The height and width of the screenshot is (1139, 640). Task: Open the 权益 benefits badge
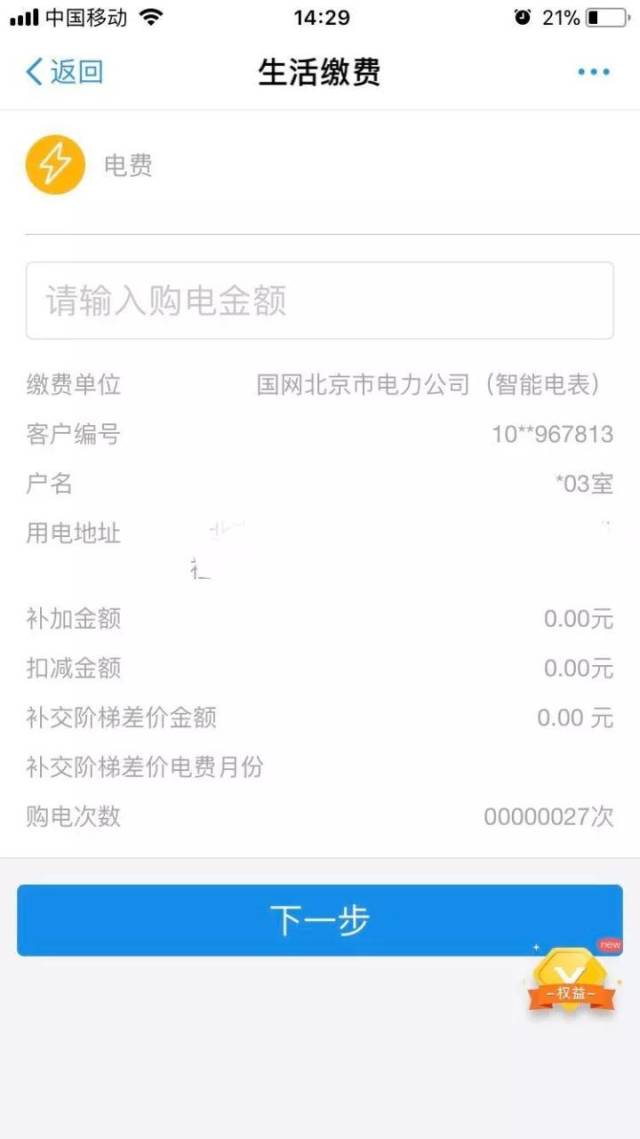click(x=571, y=982)
